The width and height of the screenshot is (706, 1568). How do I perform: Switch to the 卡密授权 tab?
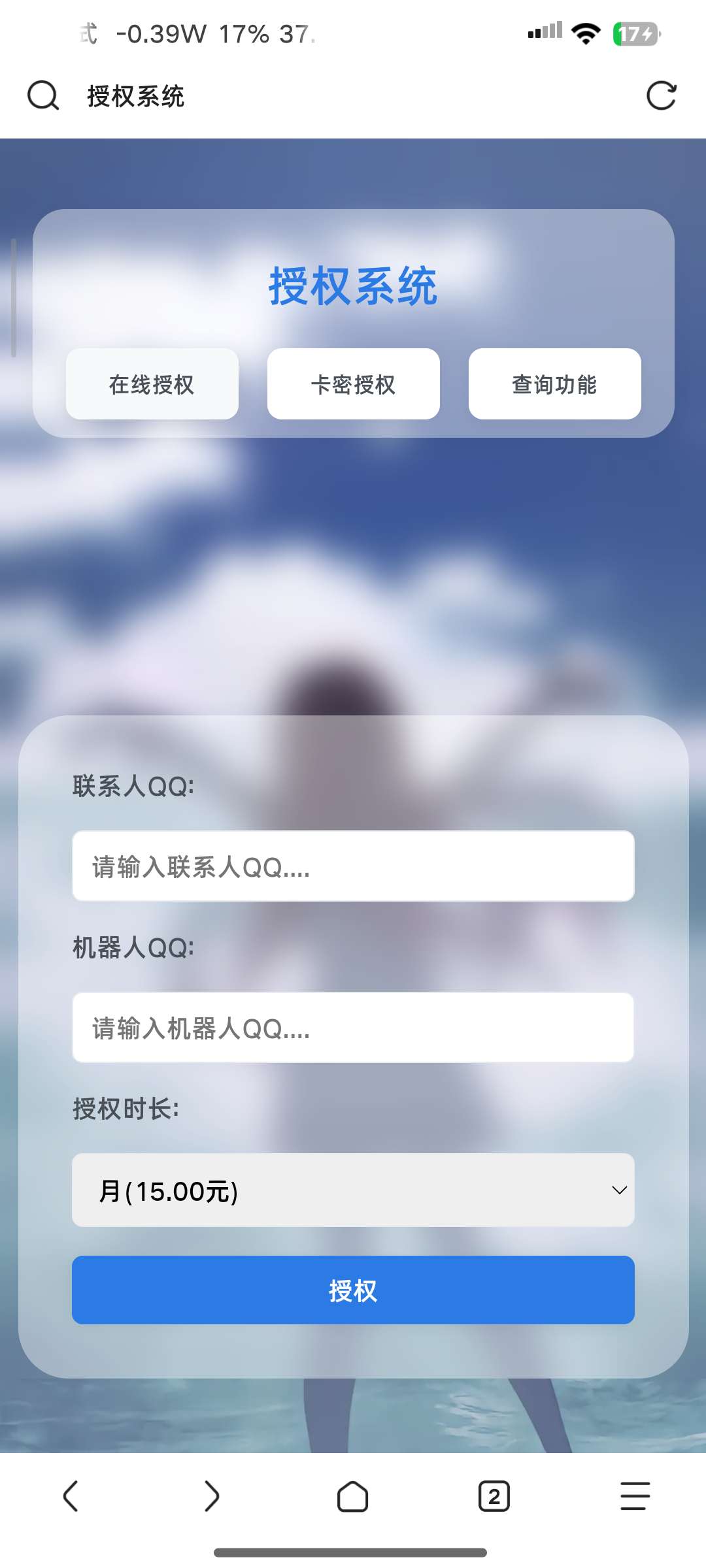[x=353, y=384]
